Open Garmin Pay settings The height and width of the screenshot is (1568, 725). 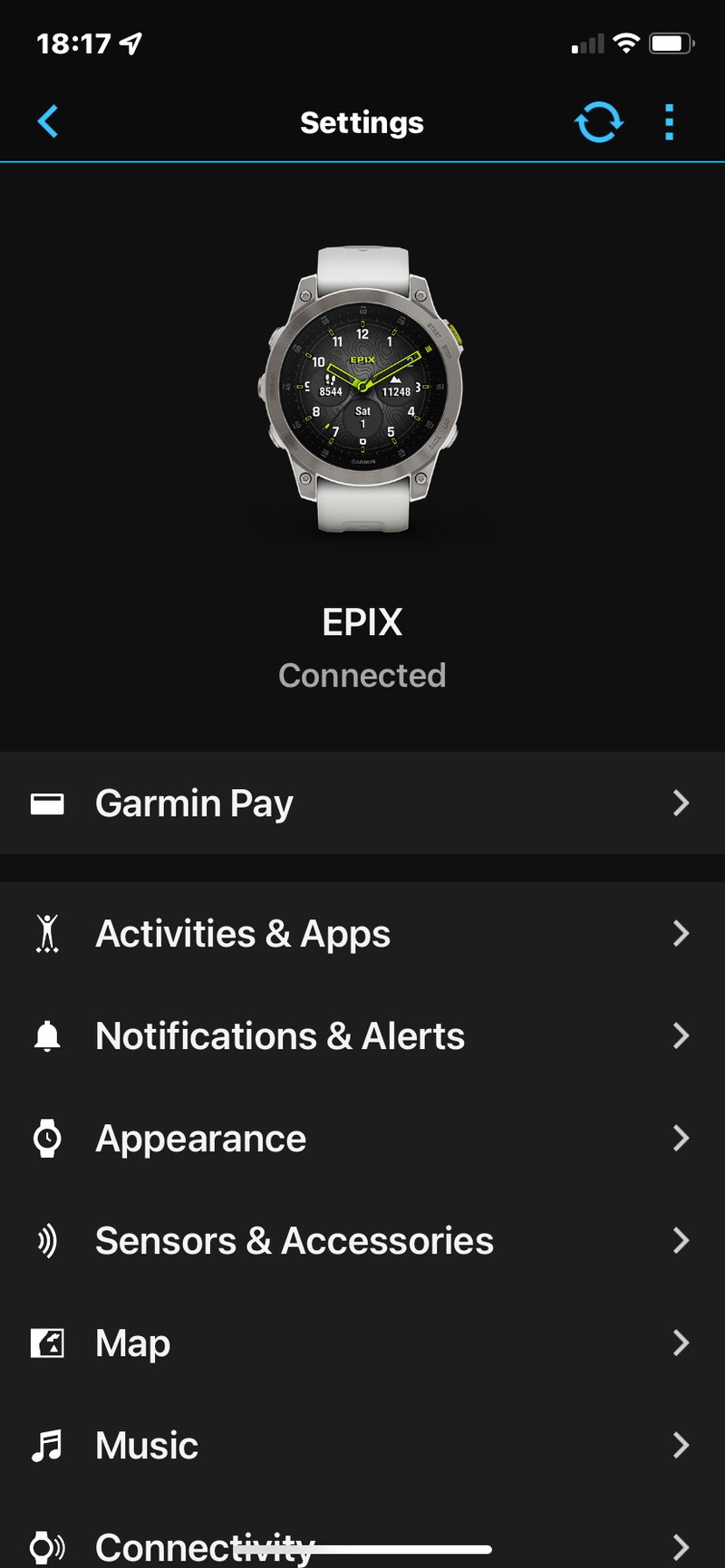pyautogui.click(x=362, y=803)
